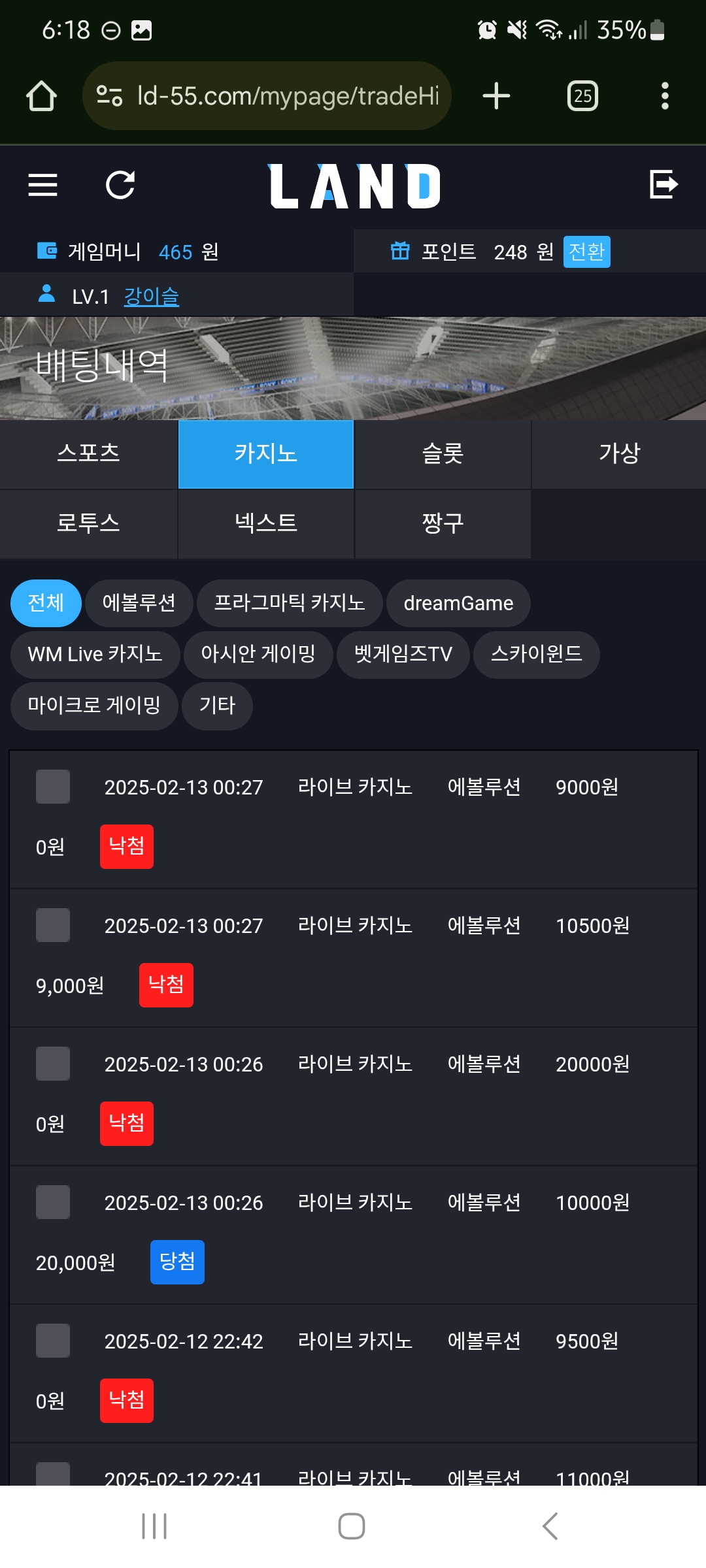Open the hamburger menu
Viewport: 706px width, 1568px height.
click(x=43, y=185)
